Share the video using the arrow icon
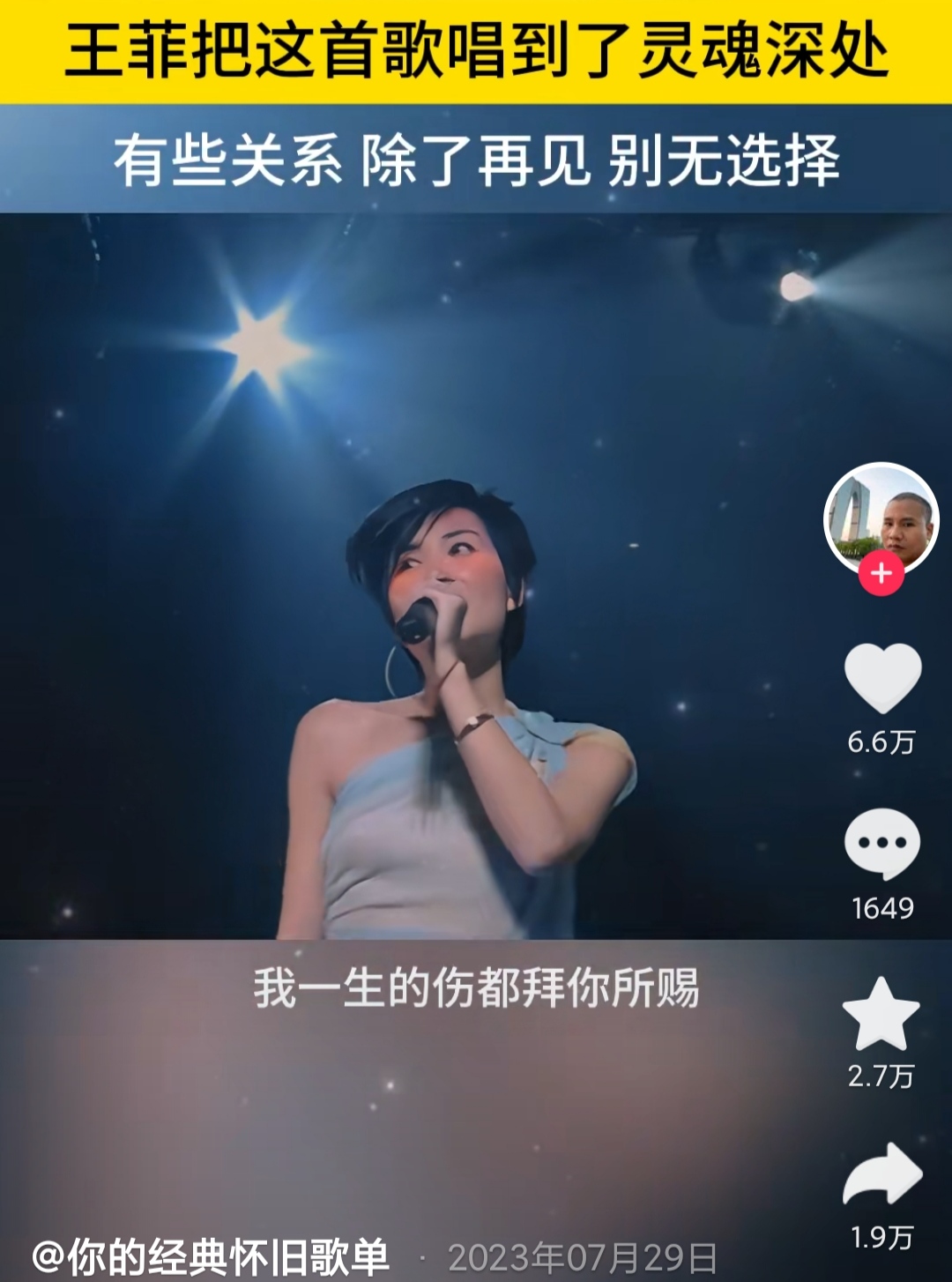The width and height of the screenshot is (952, 1282). (882, 1174)
